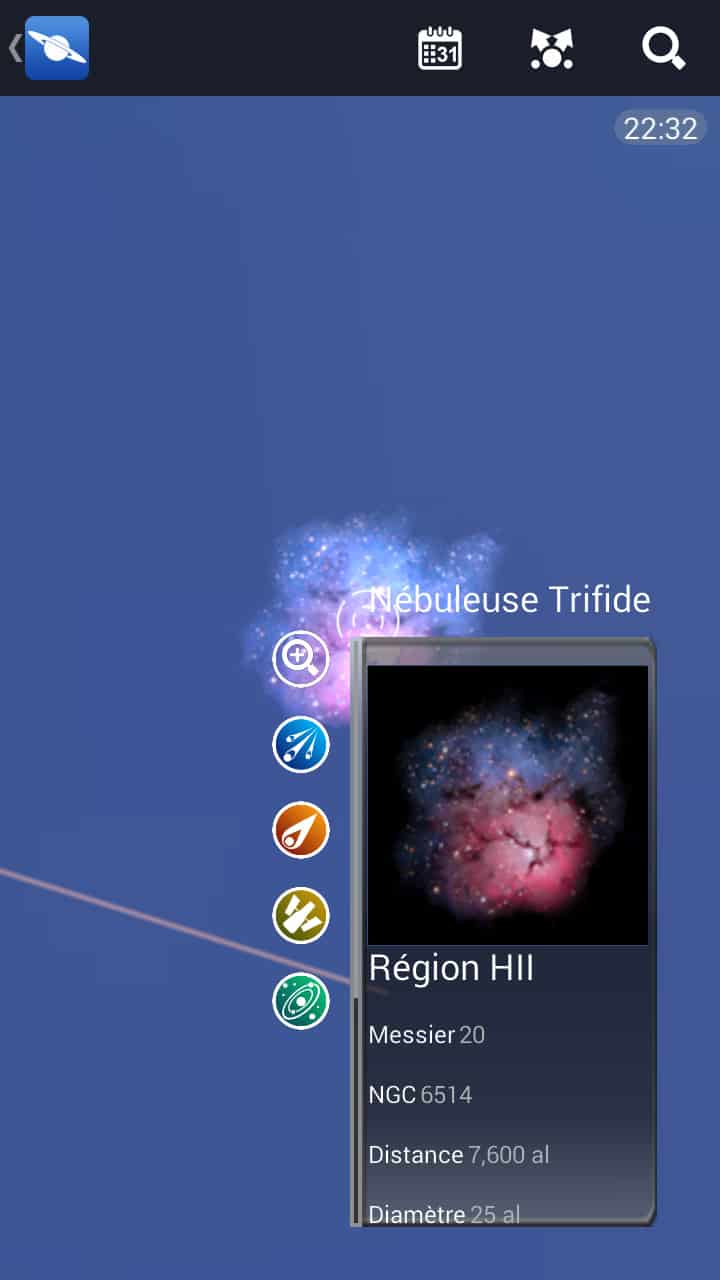
Task: Open the calendar date picker
Action: 440,48
